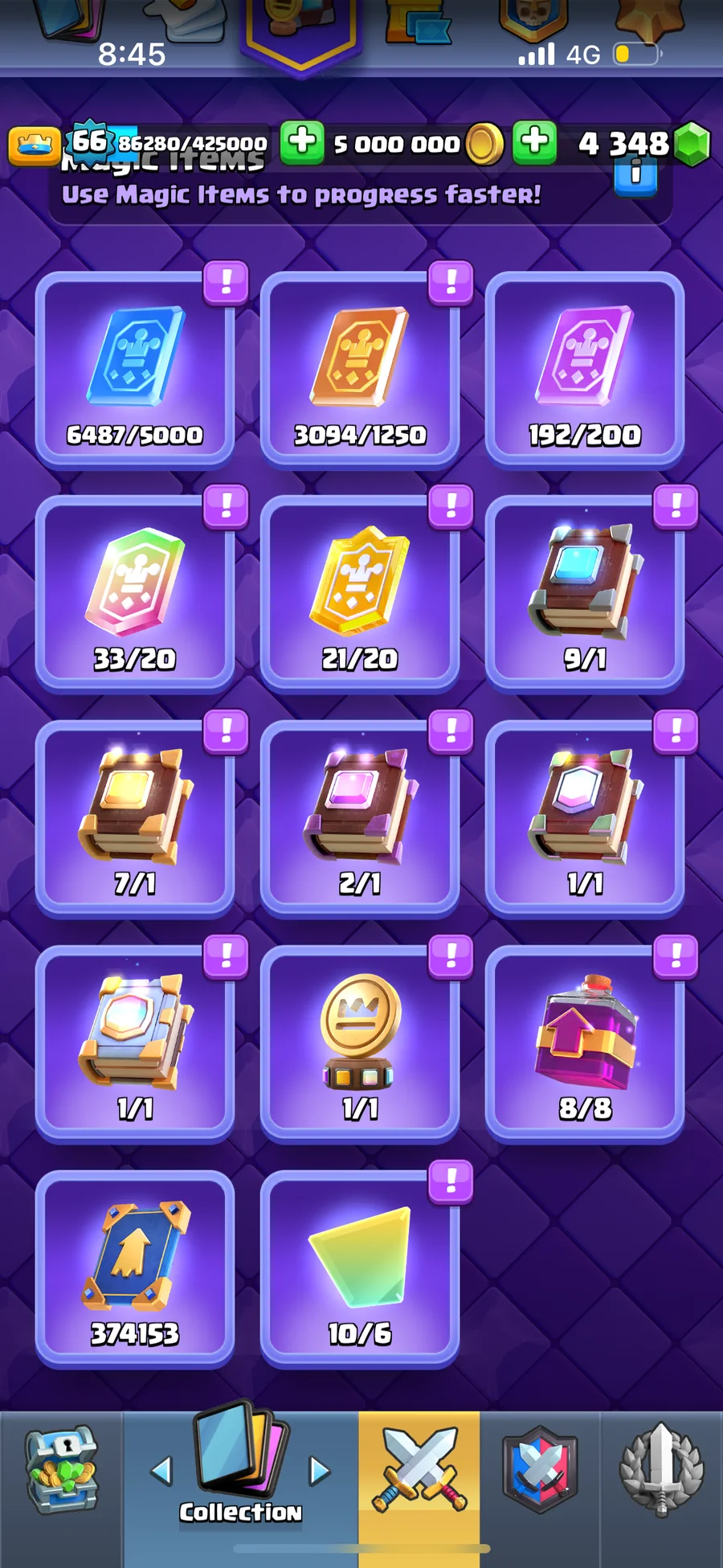The width and height of the screenshot is (723, 1568).
Task: Add more gems with the green plus
Action: tap(534, 142)
